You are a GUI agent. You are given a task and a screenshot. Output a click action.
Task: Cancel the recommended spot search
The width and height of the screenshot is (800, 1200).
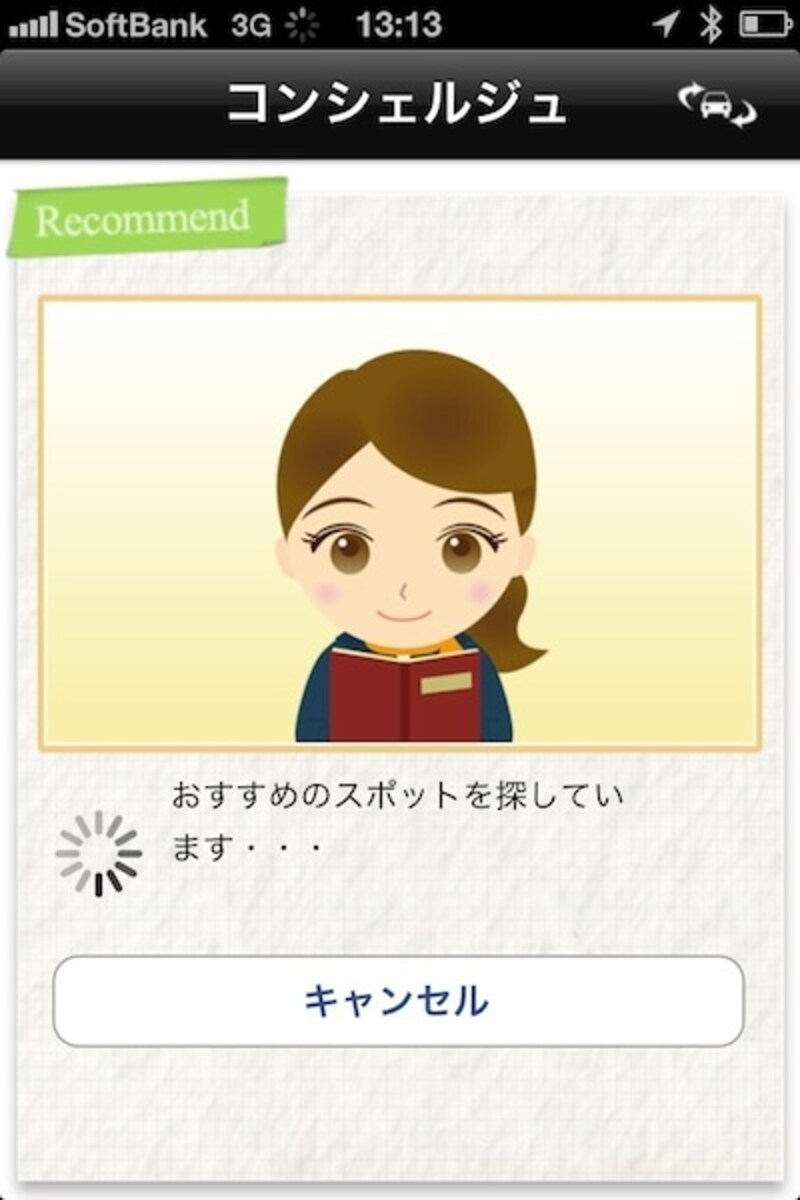398,1001
